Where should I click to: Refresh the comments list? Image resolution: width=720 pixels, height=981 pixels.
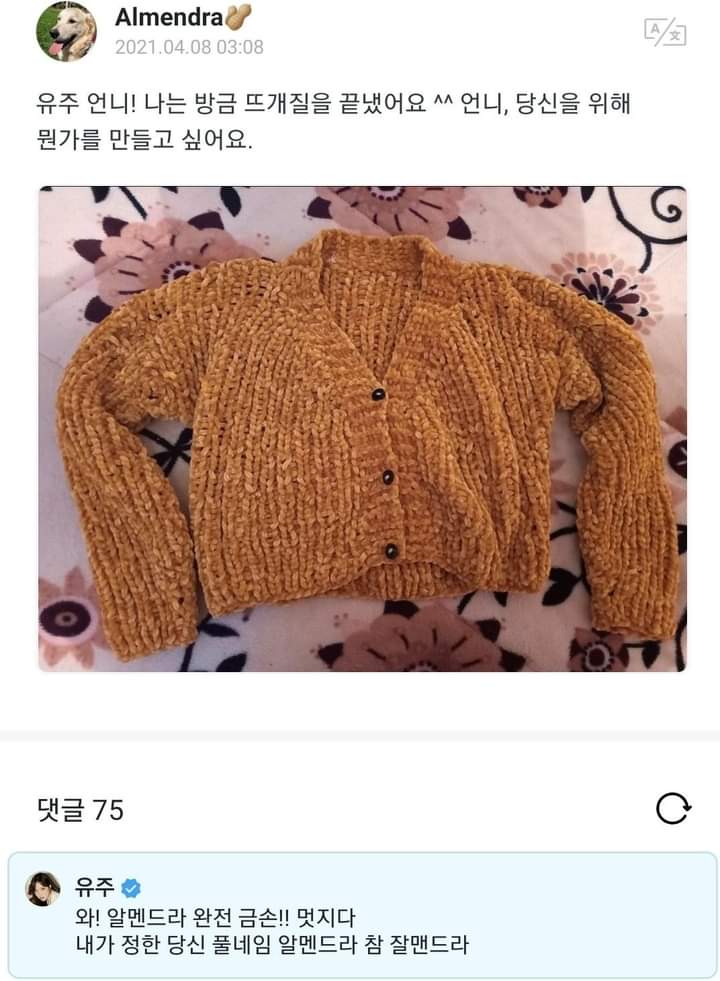[673, 808]
